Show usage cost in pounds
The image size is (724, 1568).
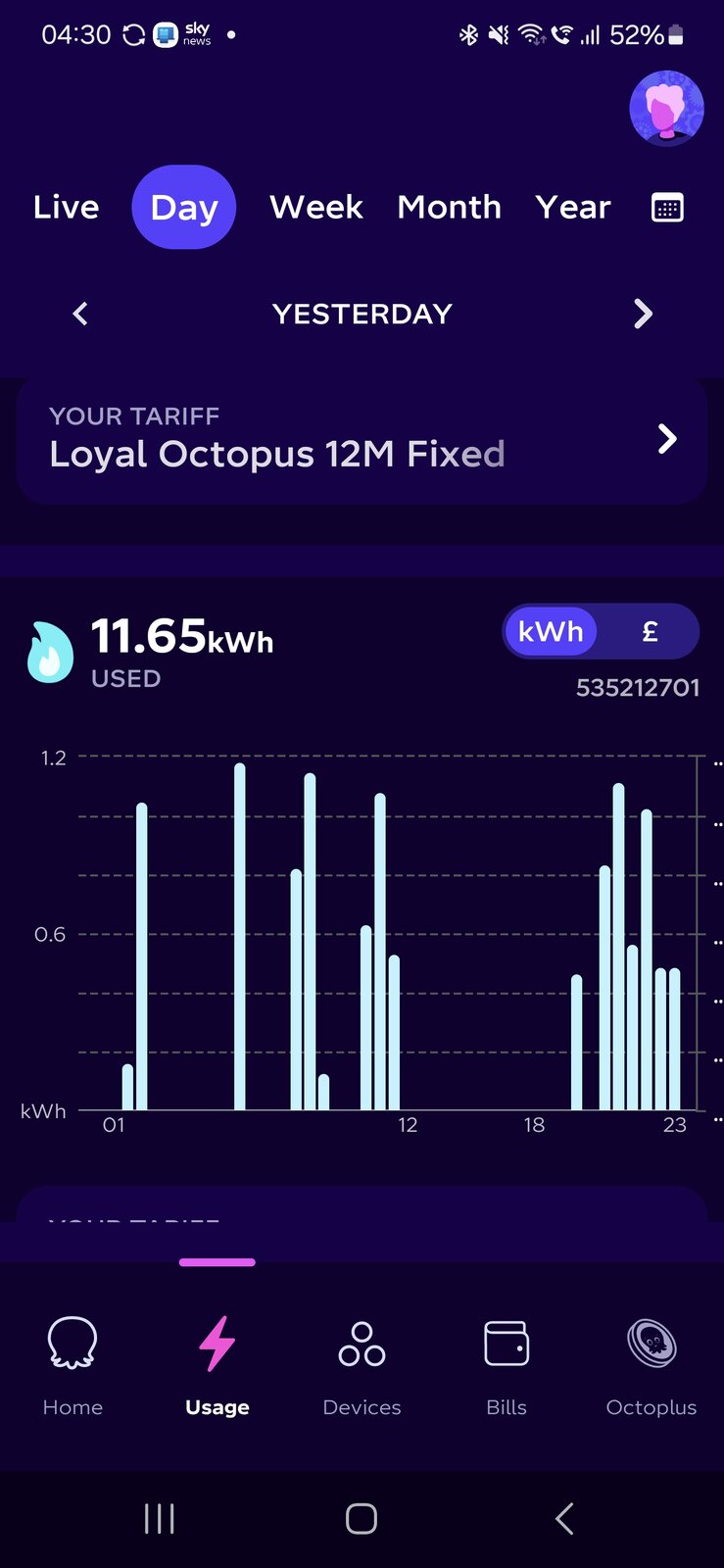click(650, 632)
